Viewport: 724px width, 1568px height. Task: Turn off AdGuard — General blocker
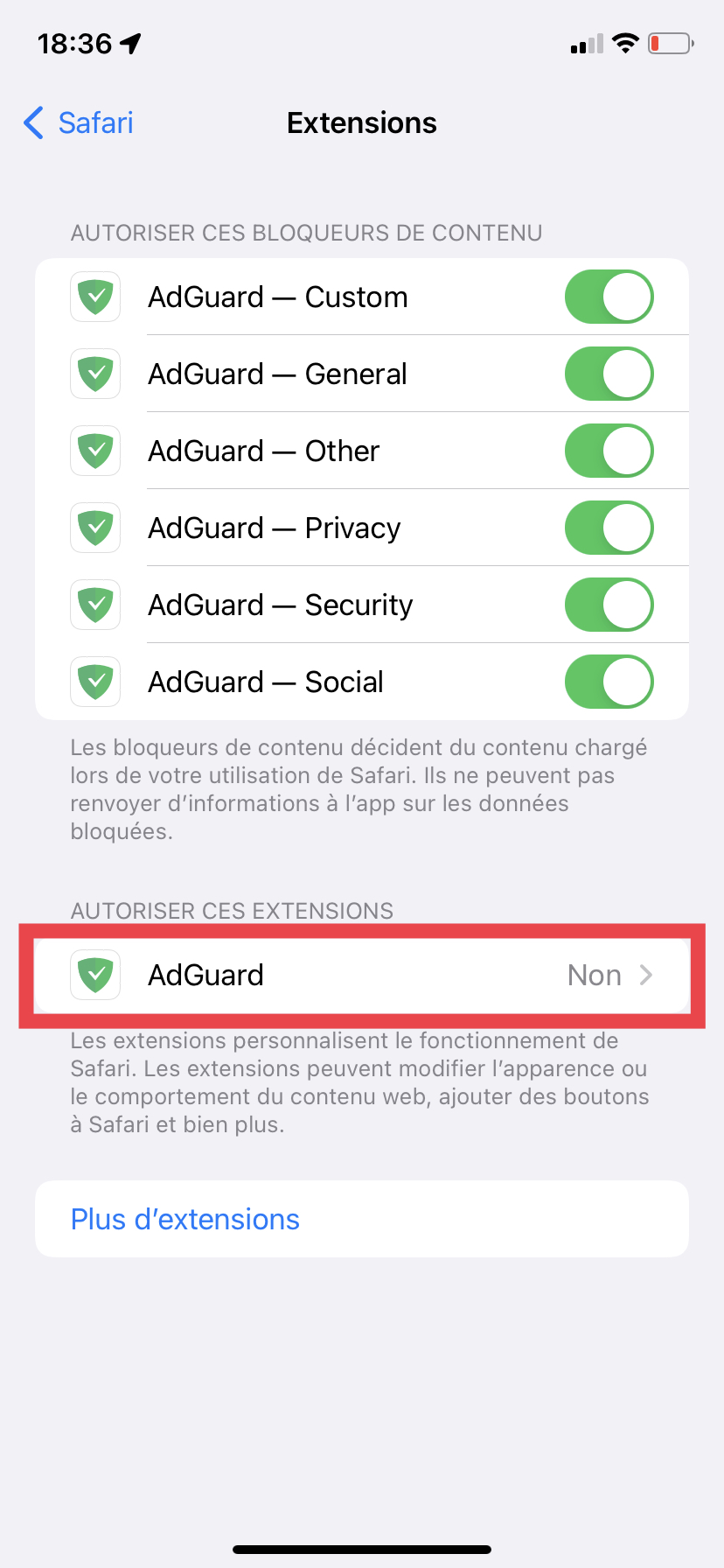click(609, 374)
